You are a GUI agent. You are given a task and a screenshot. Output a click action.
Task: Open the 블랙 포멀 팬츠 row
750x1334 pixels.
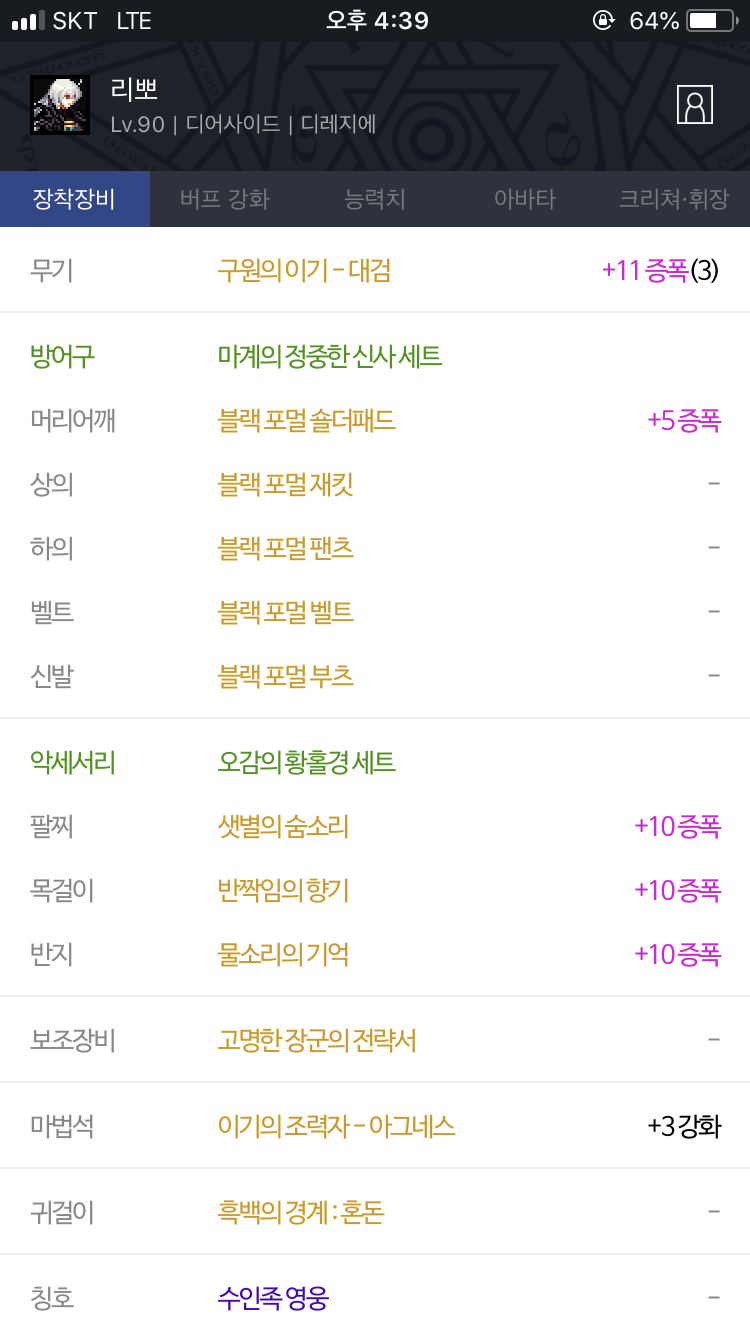[375, 548]
